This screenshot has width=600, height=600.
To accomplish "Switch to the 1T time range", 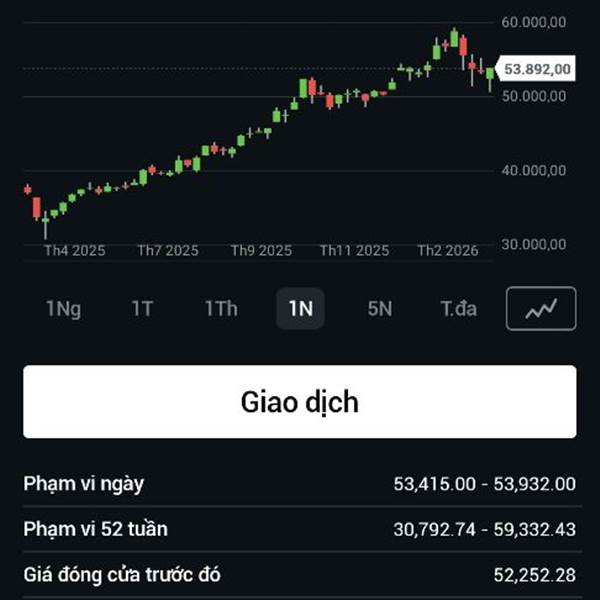I will pos(142,308).
